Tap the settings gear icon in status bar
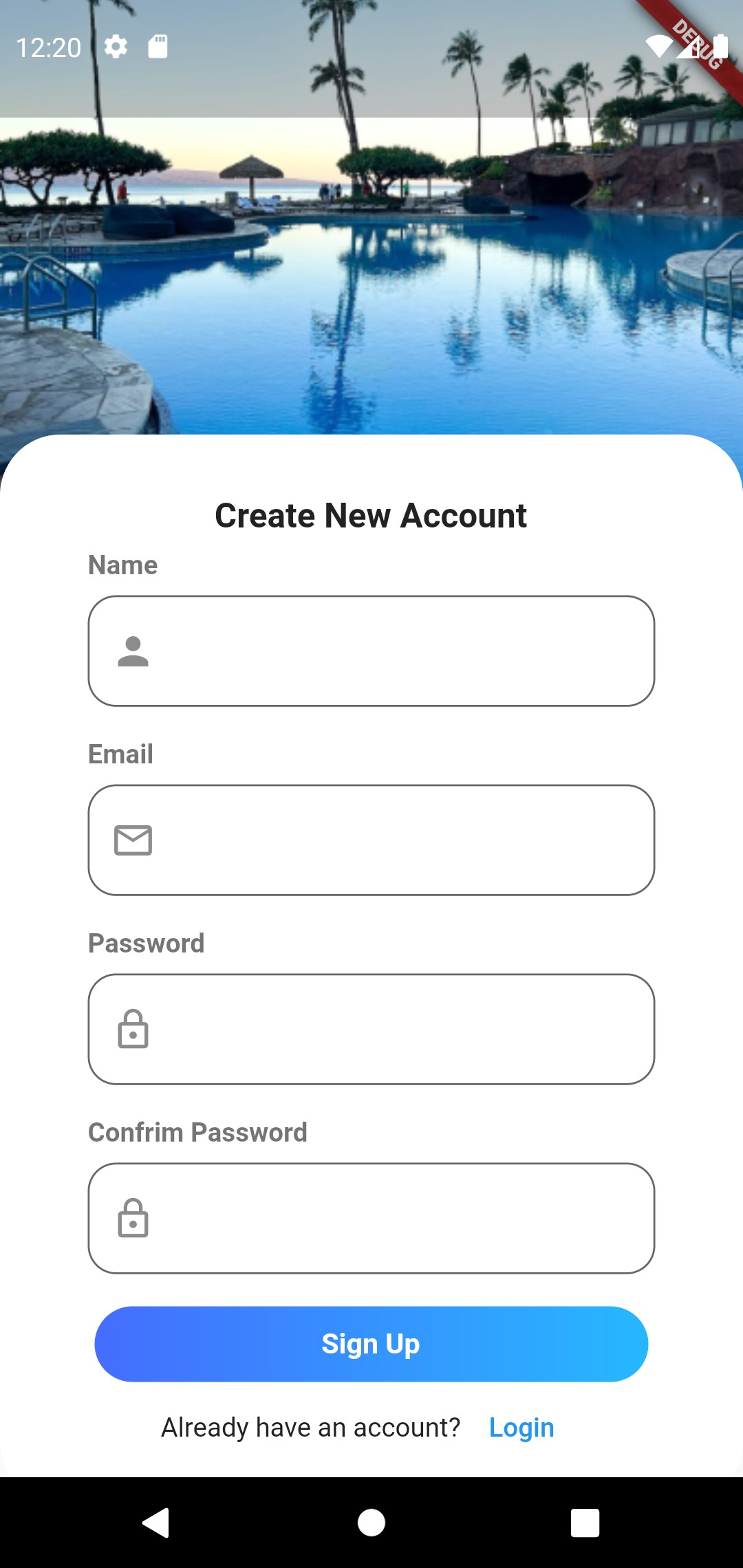Viewport: 743px width, 1568px height. tap(116, 47)
